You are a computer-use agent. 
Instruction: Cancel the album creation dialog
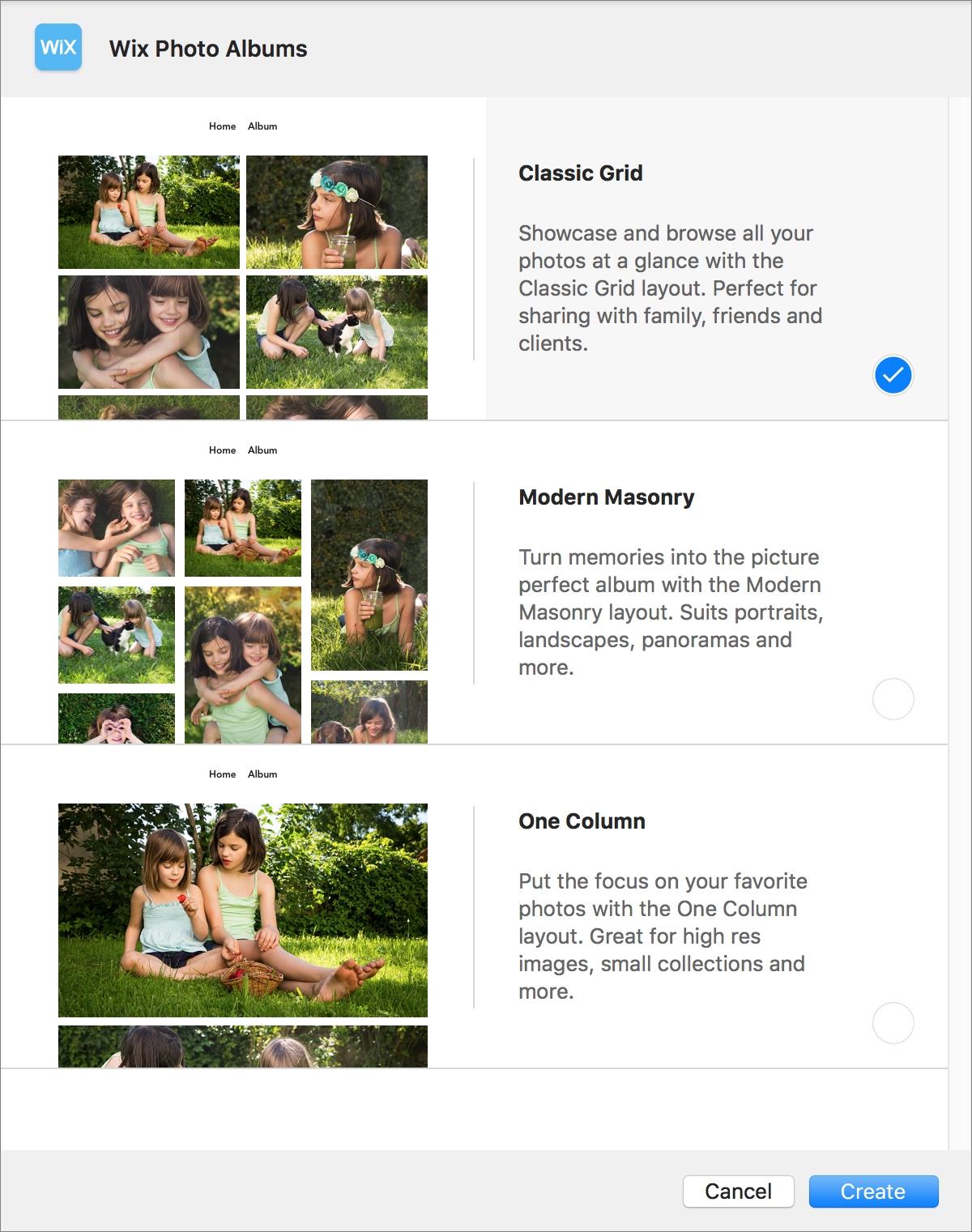[738, 1192]
